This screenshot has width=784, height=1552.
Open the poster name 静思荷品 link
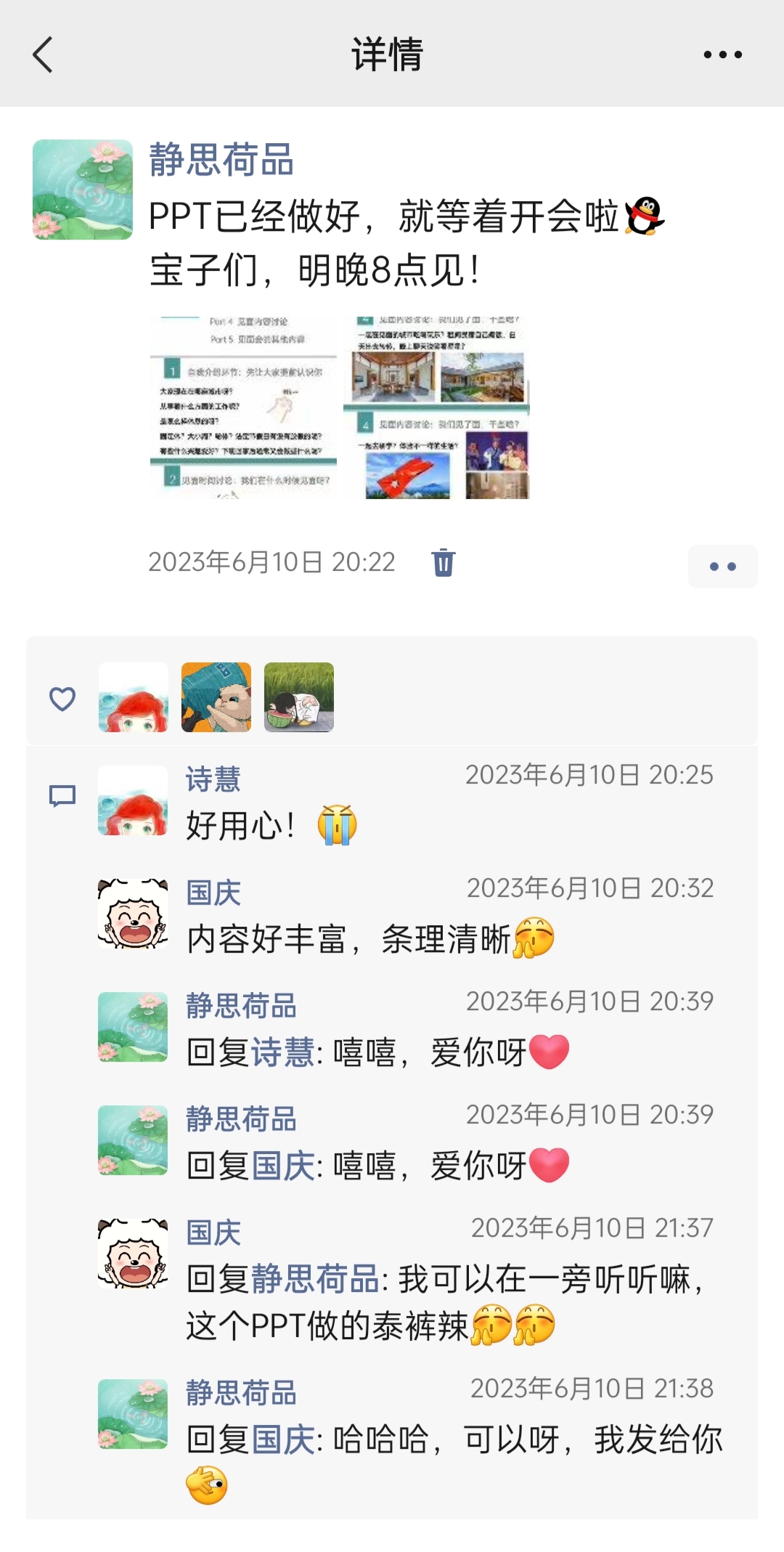(221, 160)
